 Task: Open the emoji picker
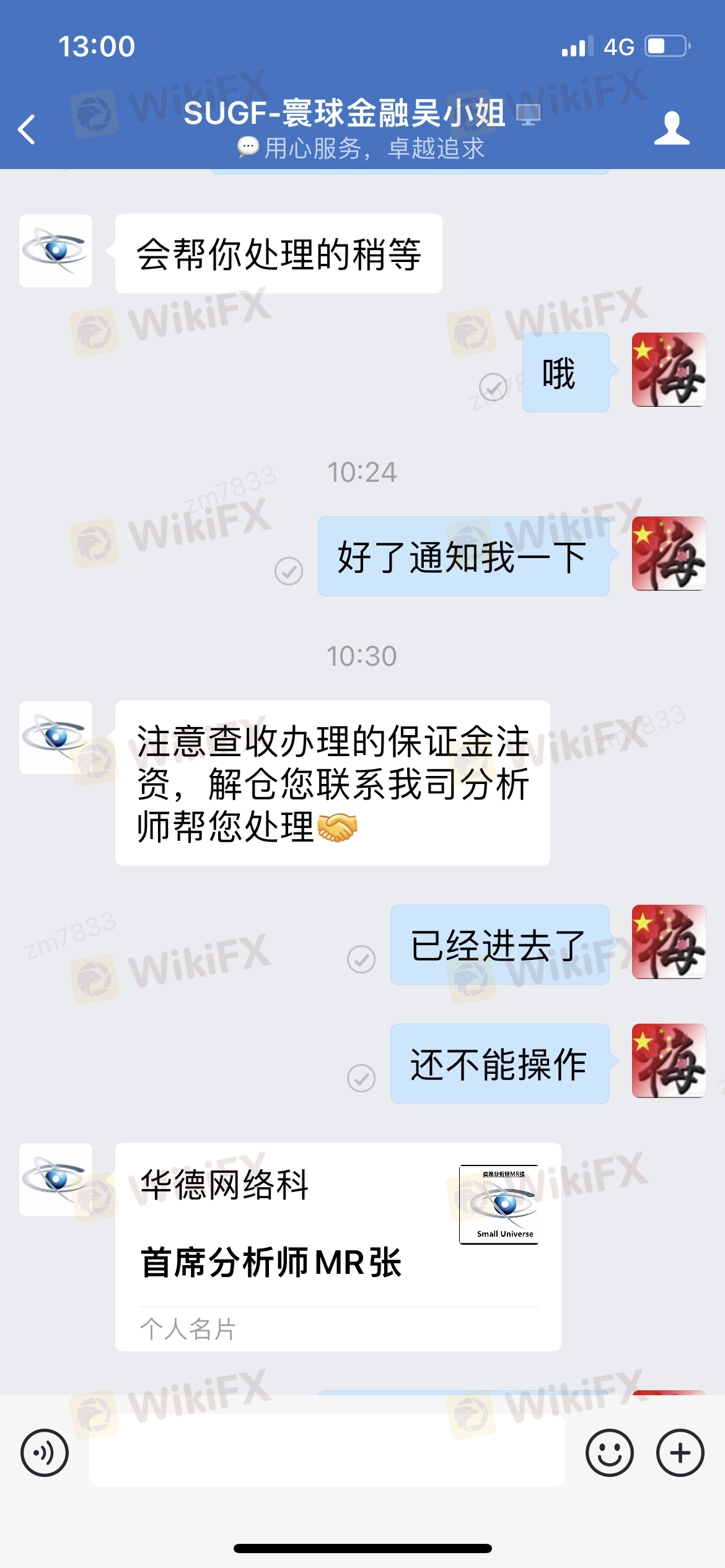[610, 1453]
